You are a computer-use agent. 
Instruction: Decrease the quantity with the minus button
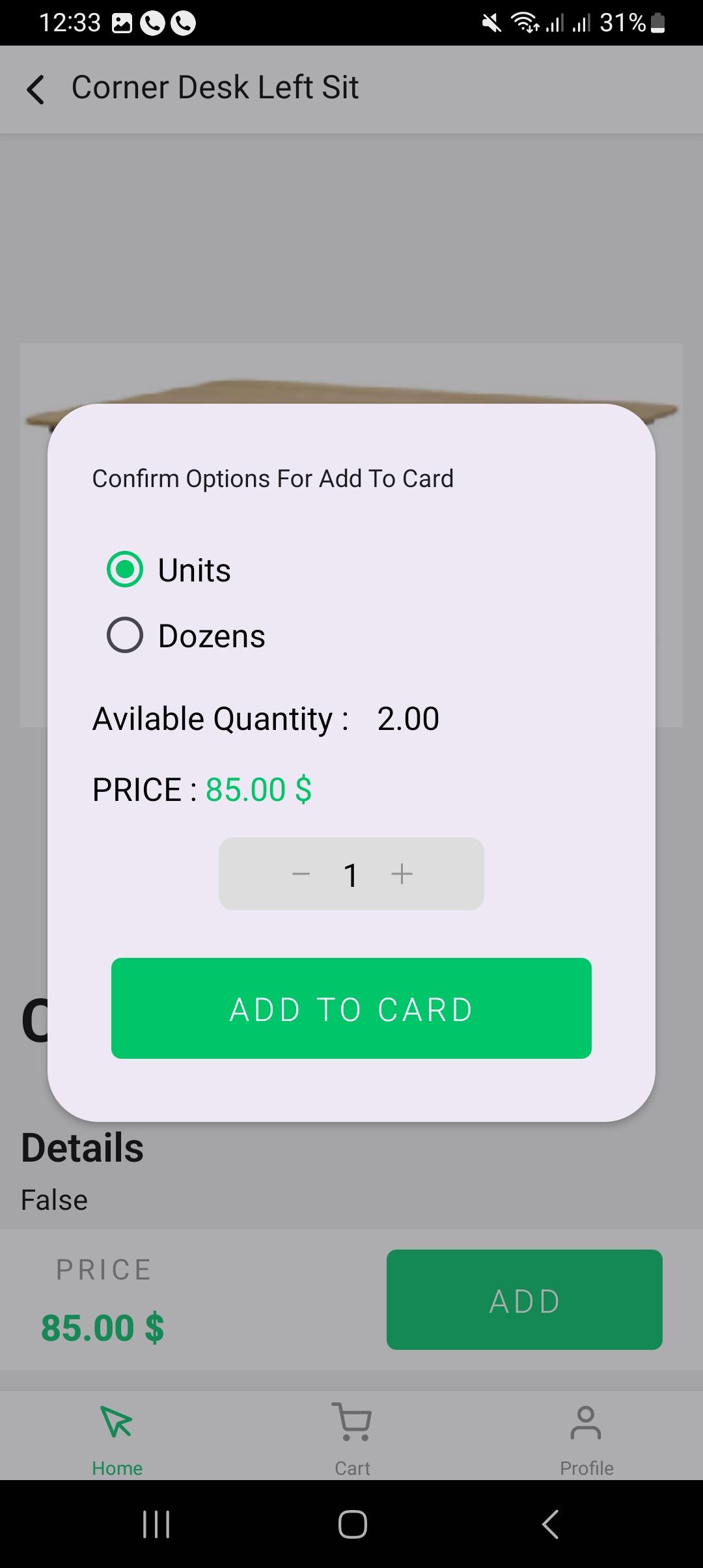301,874
